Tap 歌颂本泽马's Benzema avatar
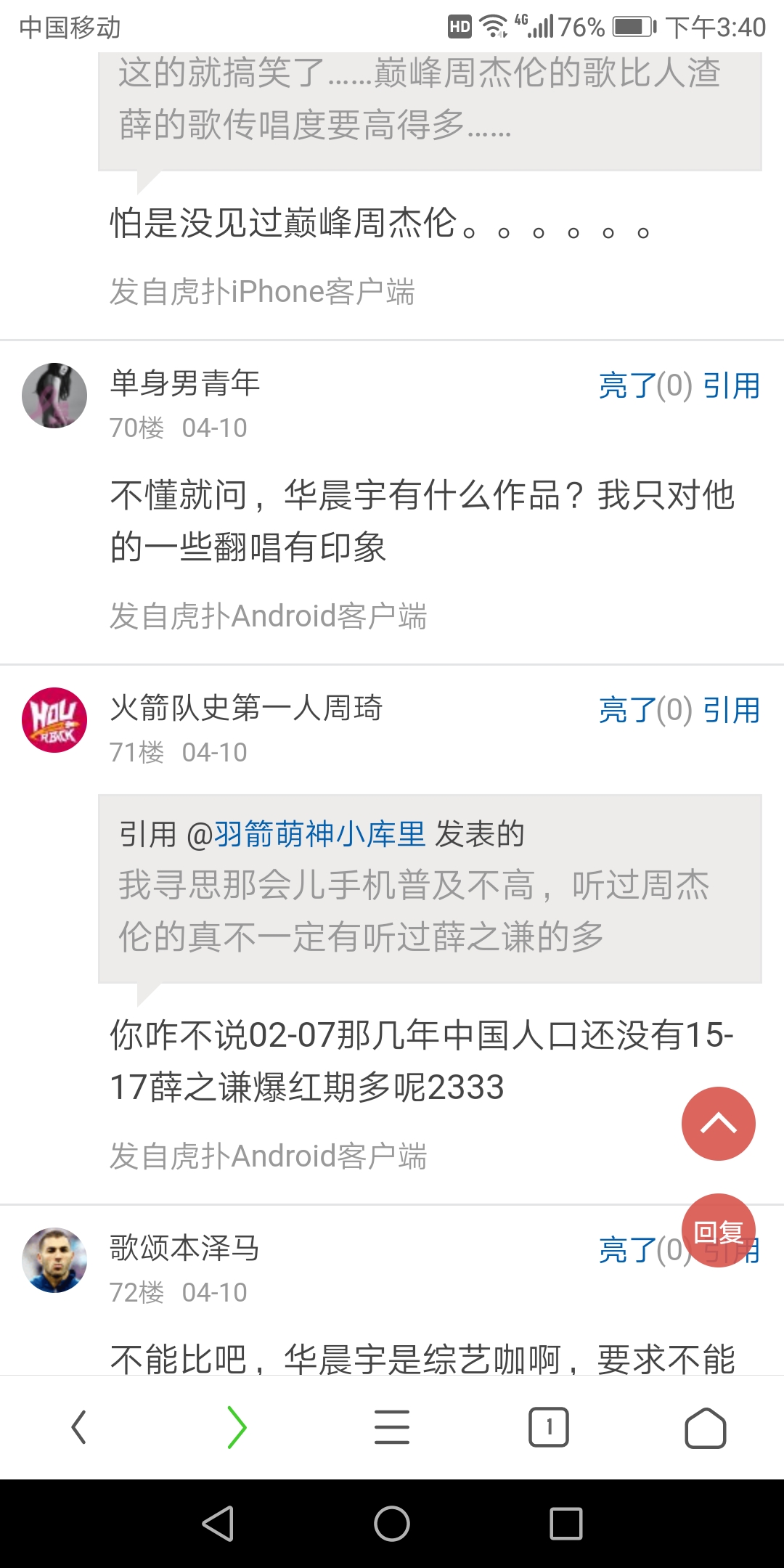Image resolution: width=784 pixels, height=1568 pixels. coord(54,1262)
